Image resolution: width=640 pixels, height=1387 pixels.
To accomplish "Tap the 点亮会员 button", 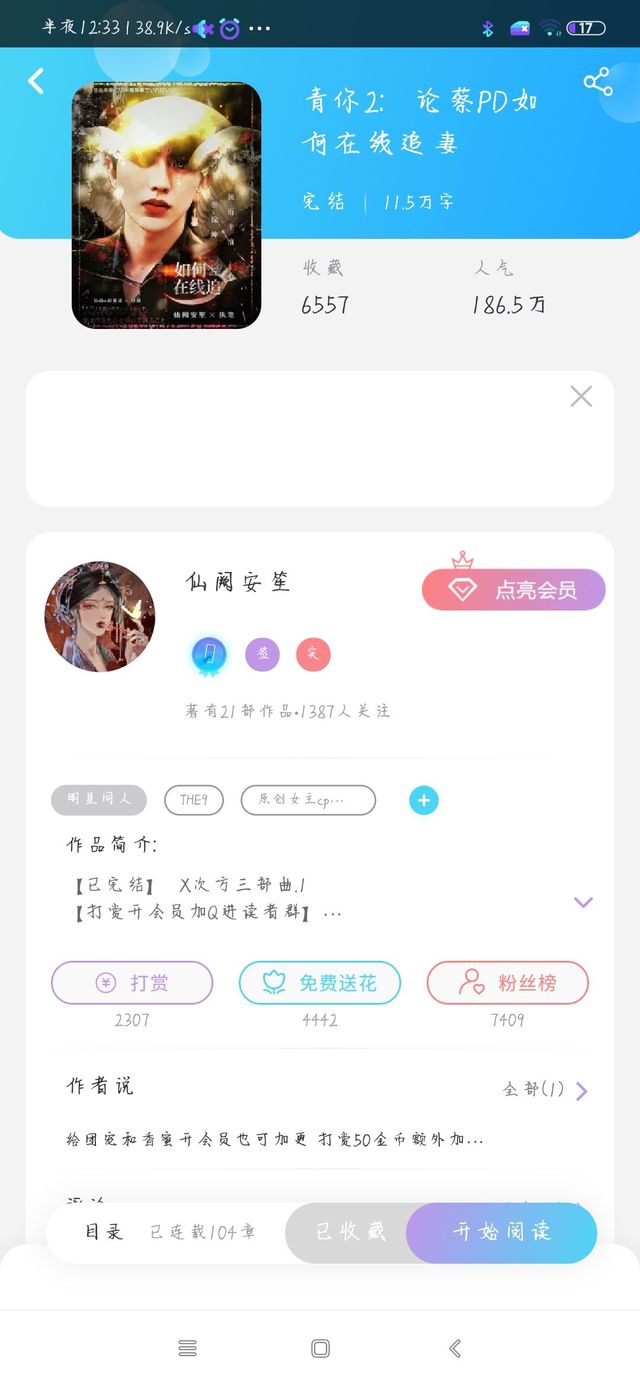I will tap(514, 590).
